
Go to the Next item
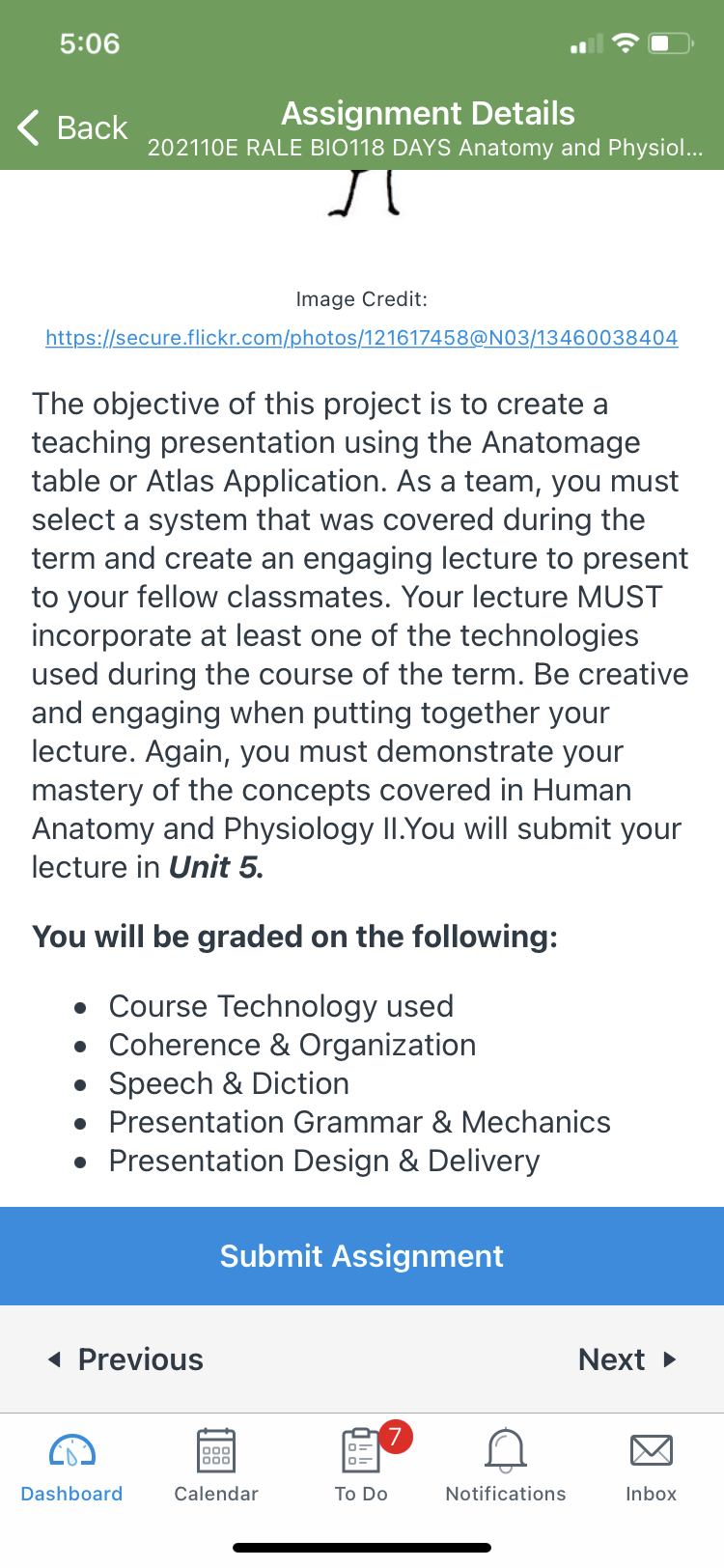tap(627, 1359)
